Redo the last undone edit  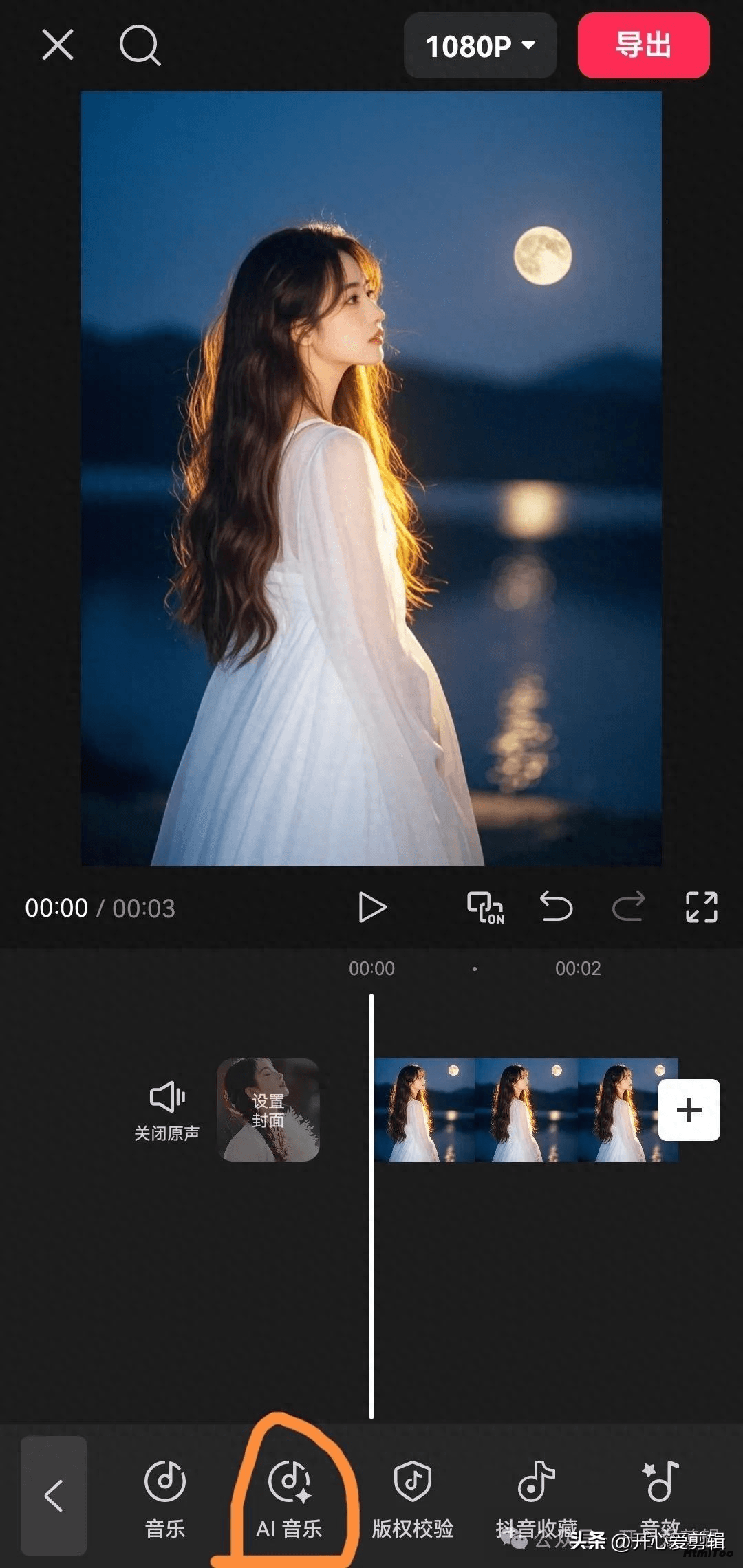point(628,906)
